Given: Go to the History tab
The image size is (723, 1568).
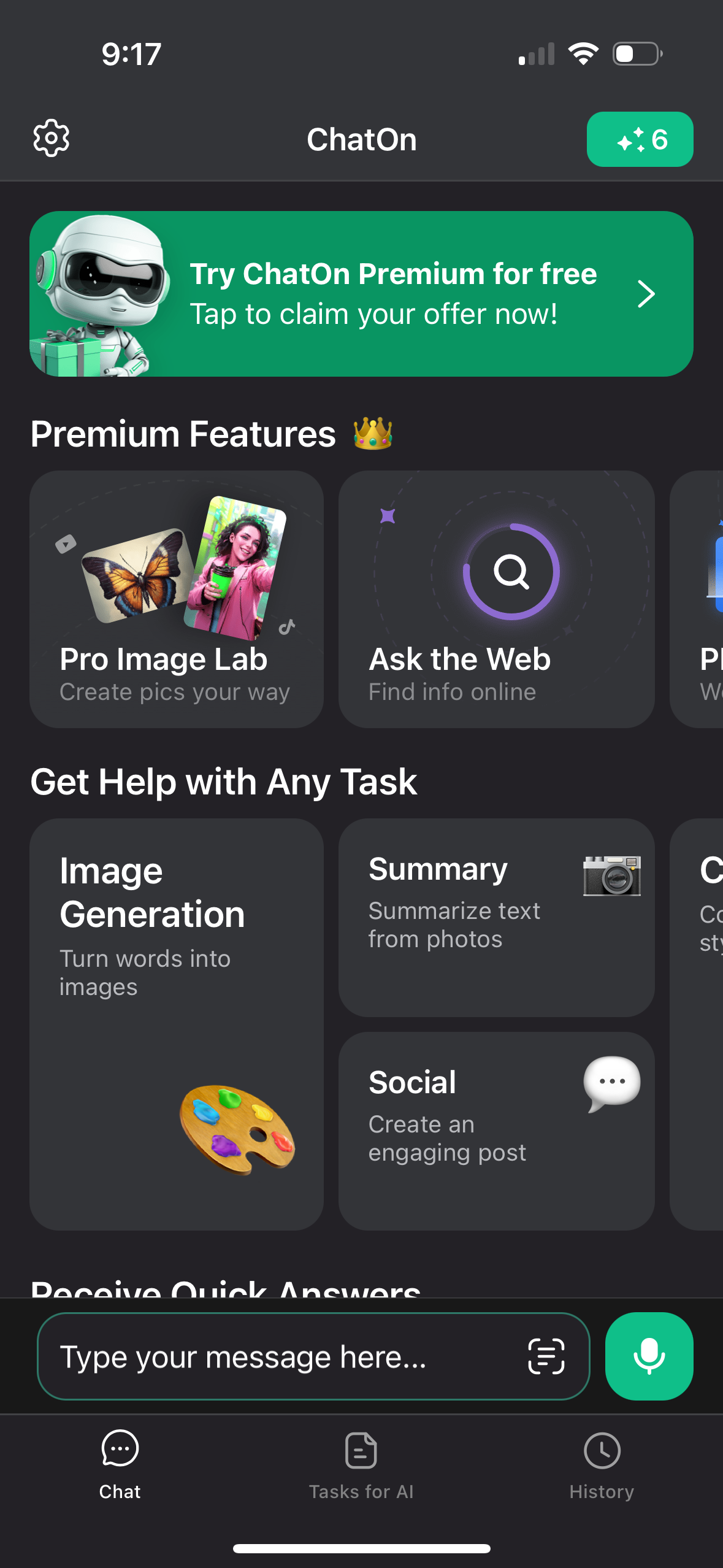Looking at the screenshot, I should (x=602, y=1464).
